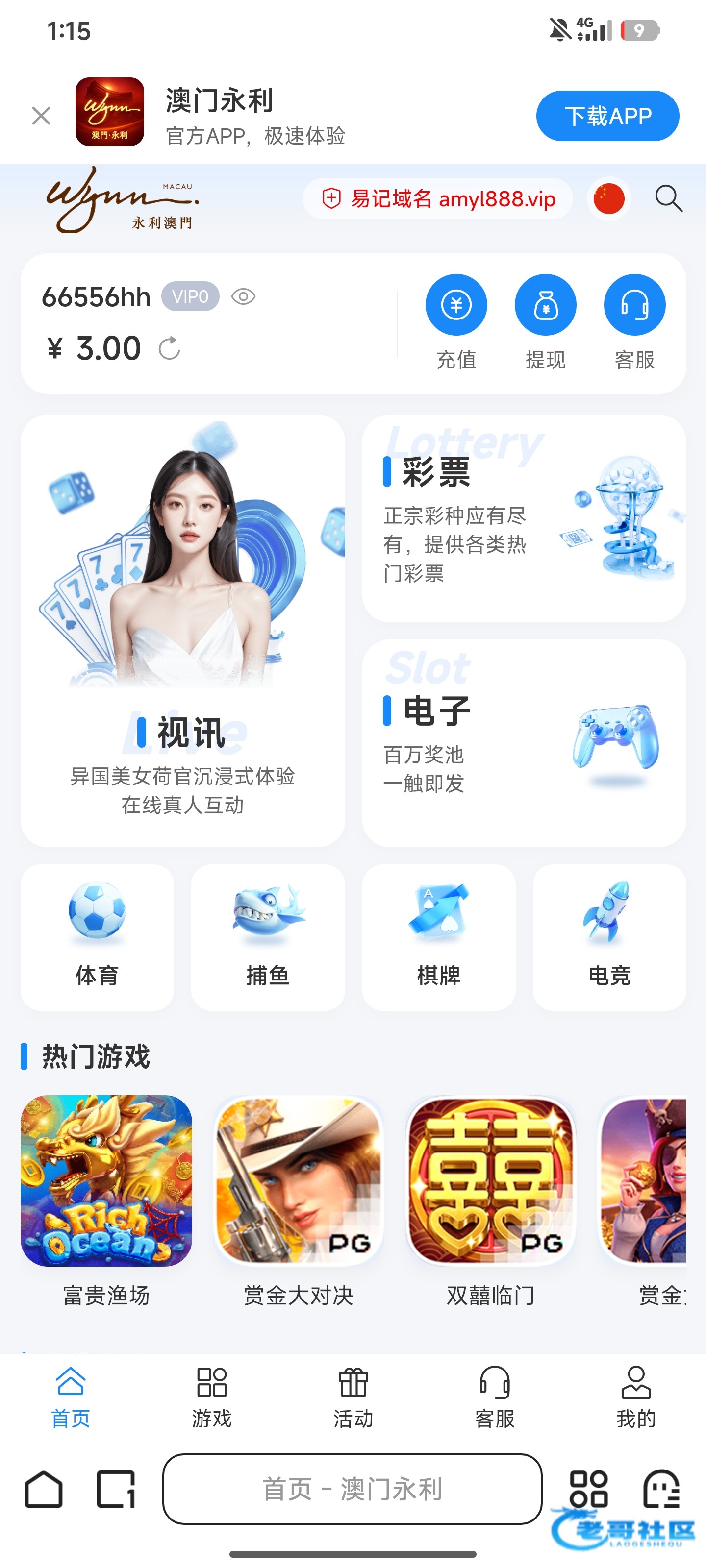Open the 视讯 live card

182,630
